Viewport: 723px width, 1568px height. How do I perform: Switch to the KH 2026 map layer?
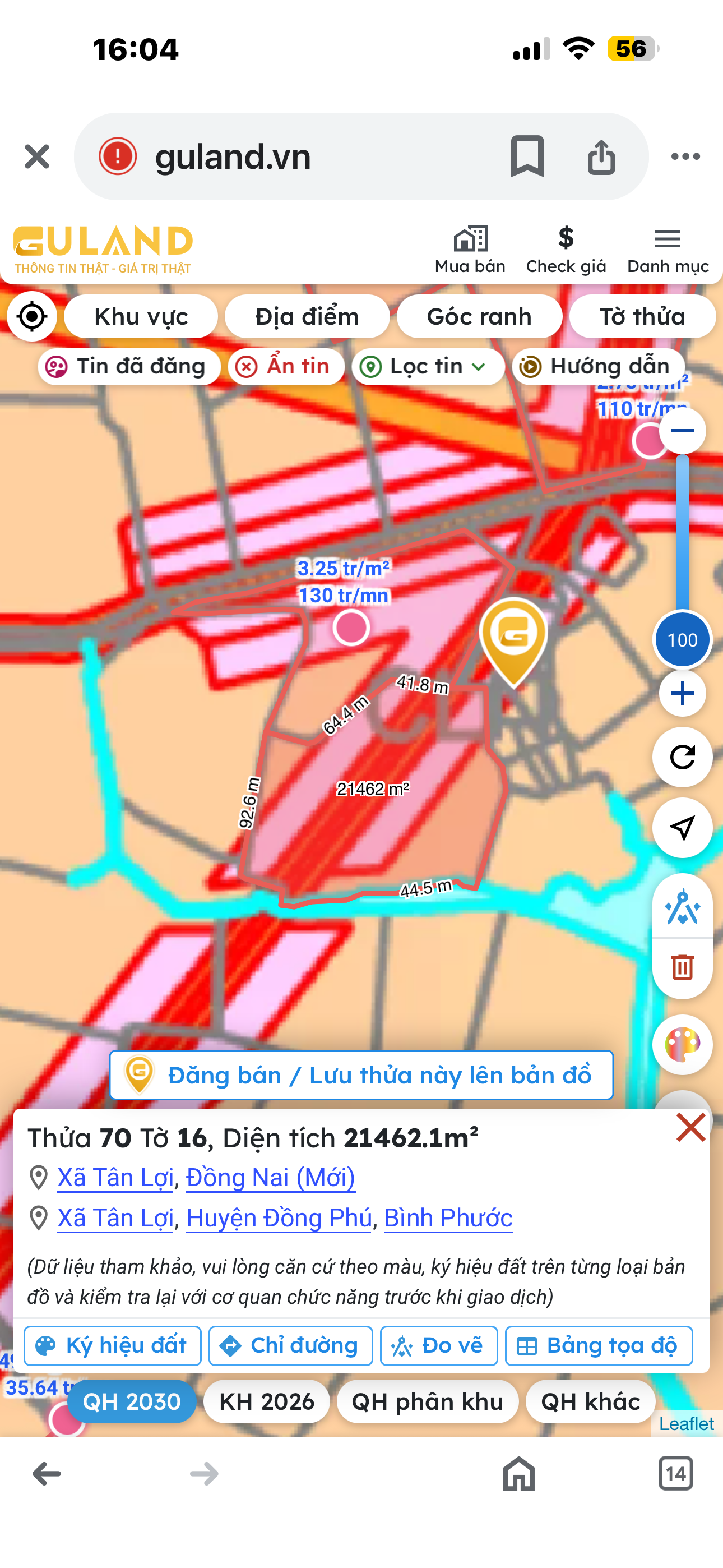(267, 1401)
